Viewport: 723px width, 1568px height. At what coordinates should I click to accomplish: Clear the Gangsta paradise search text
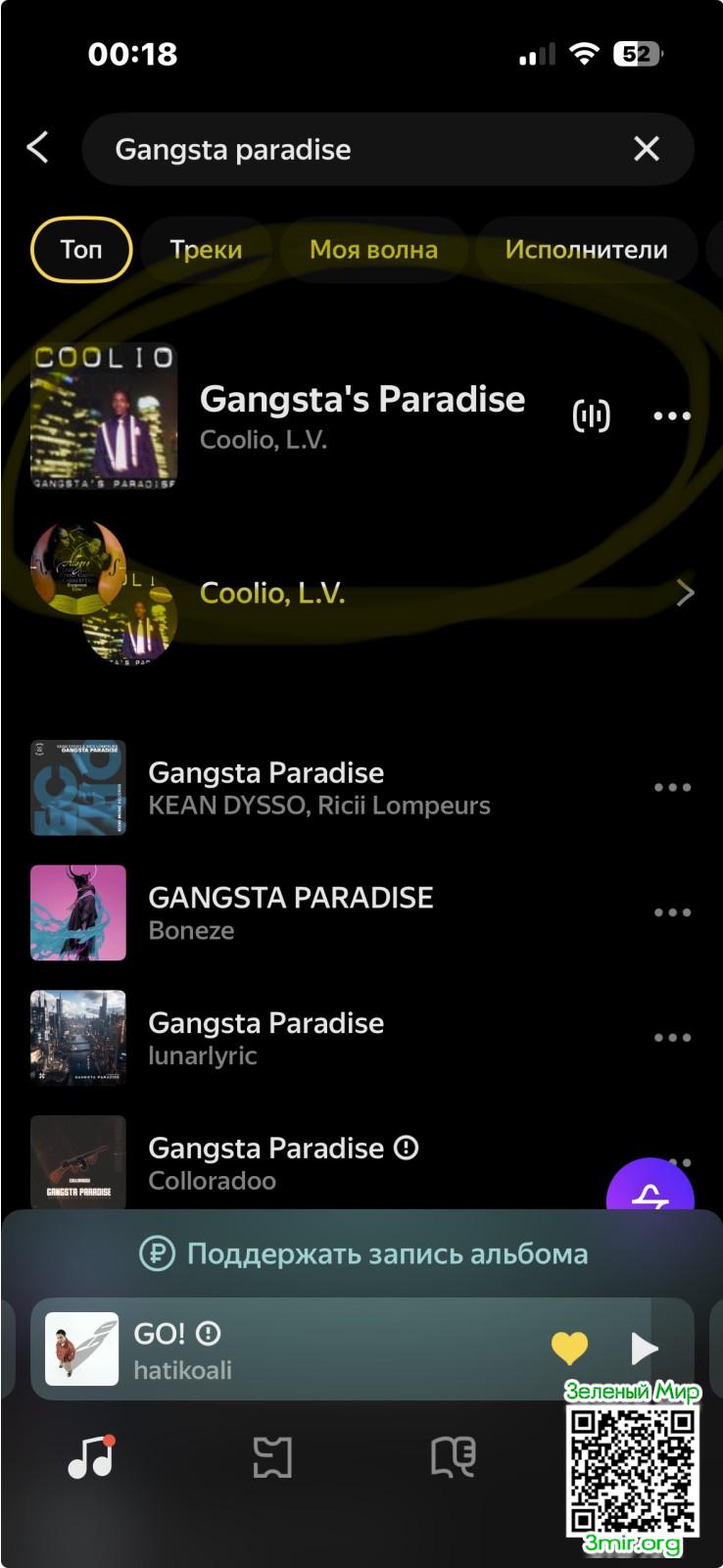tap(647, 149)
